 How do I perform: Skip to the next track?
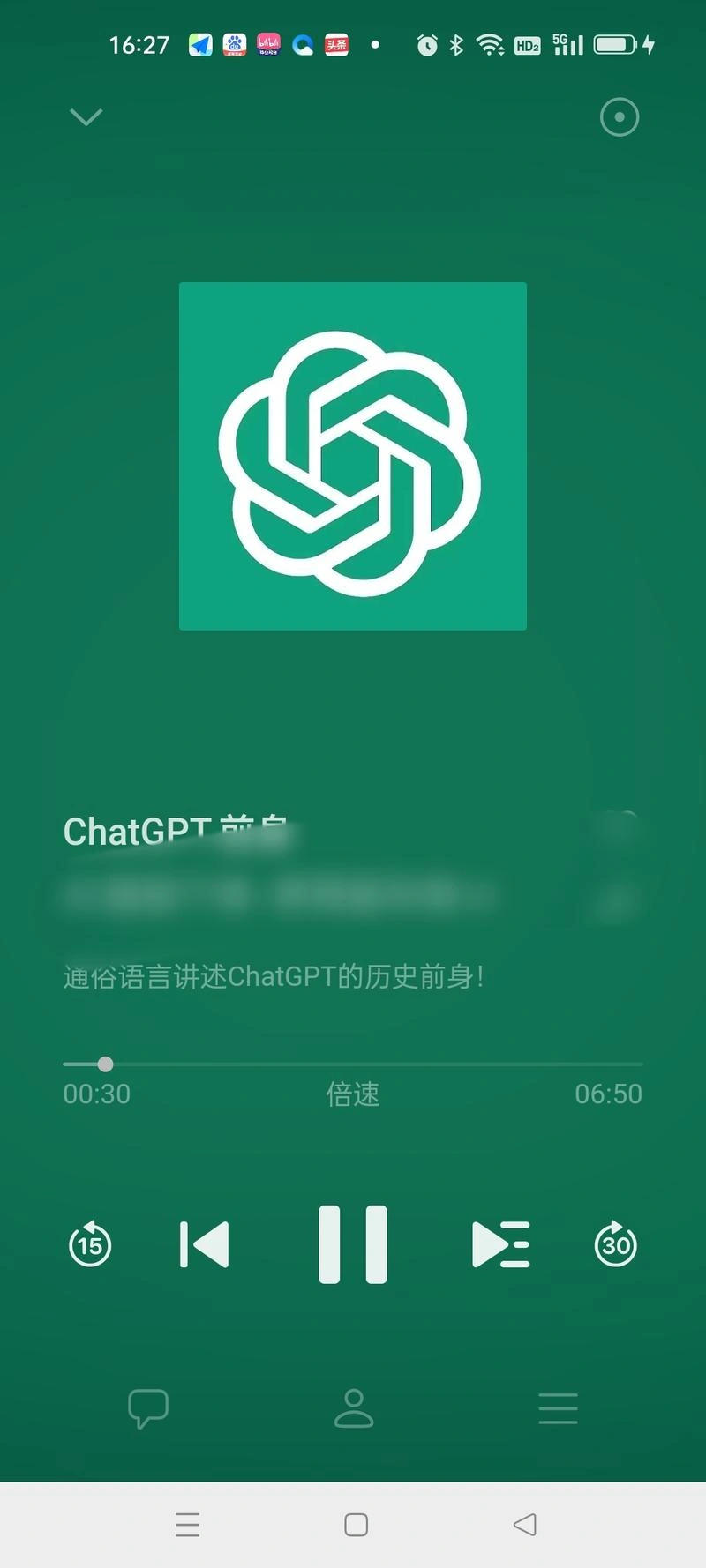[x=500, y=1244]
